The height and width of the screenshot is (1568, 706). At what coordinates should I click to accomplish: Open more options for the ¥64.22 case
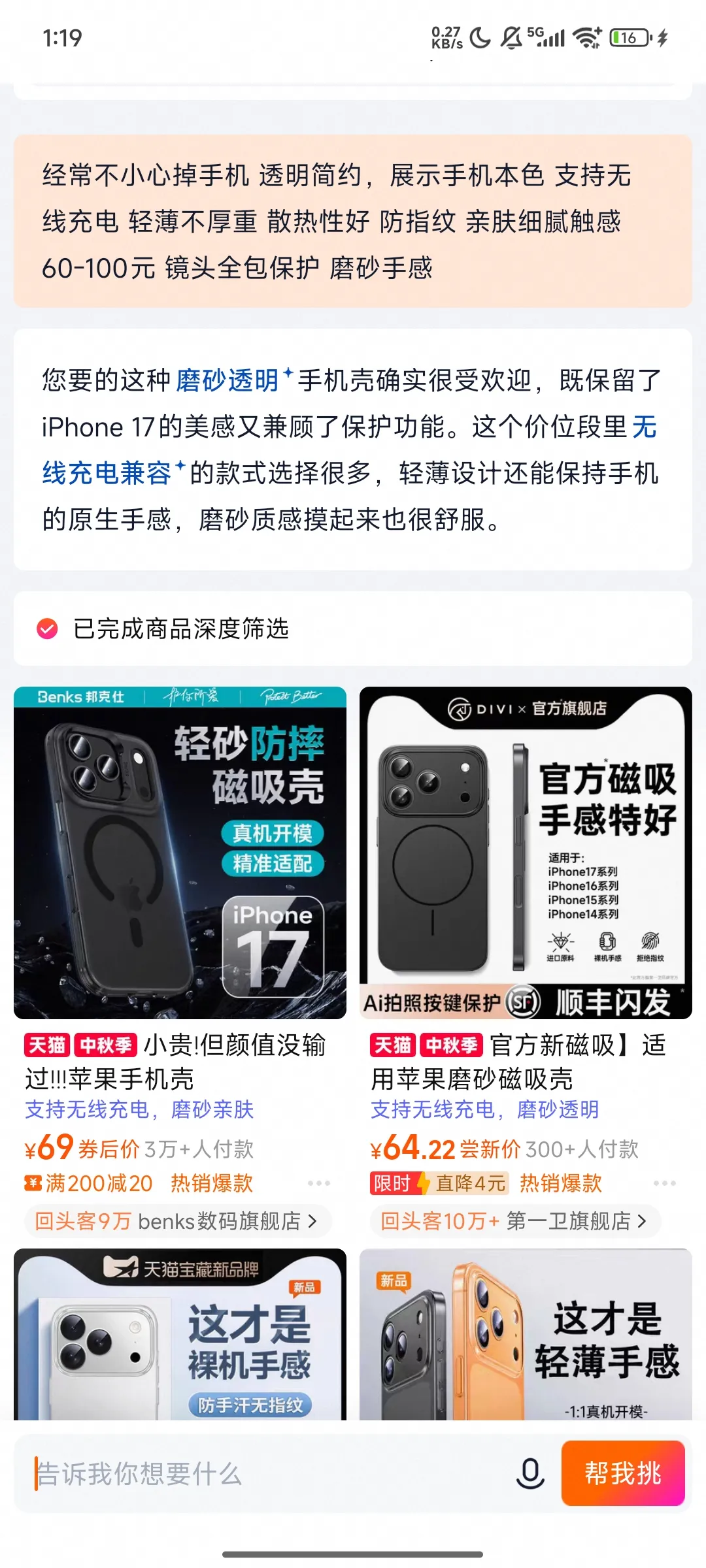664,1183
